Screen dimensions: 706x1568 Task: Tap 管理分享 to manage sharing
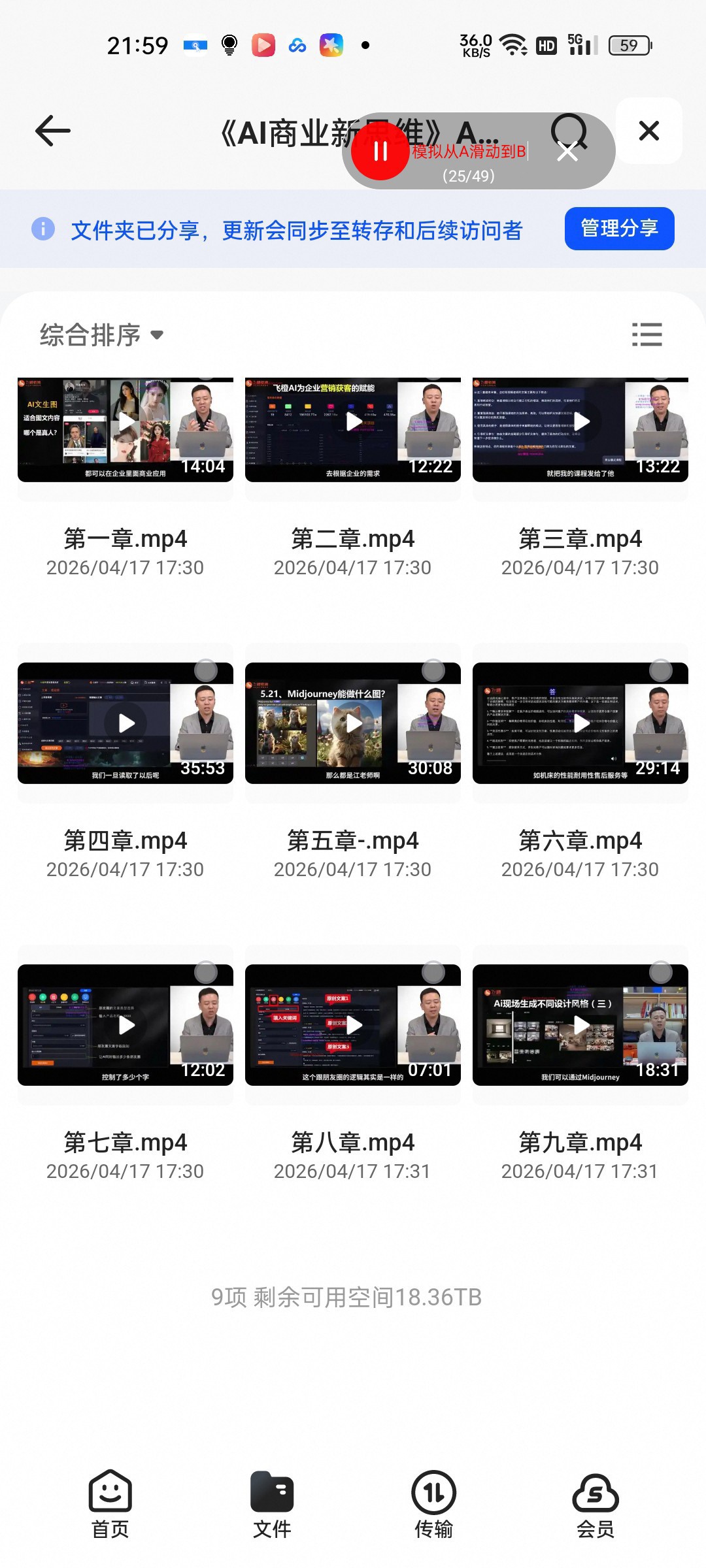pyautogui.click(x=619, y=229)
